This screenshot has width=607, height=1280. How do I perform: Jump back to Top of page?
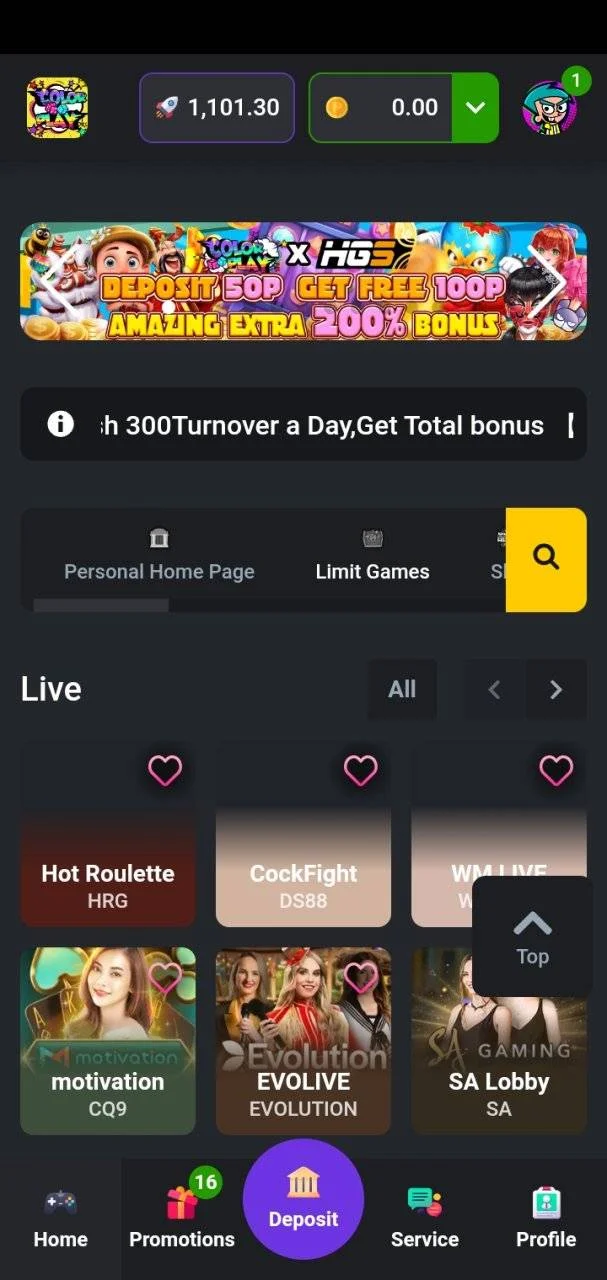click(x=532, y=937)
